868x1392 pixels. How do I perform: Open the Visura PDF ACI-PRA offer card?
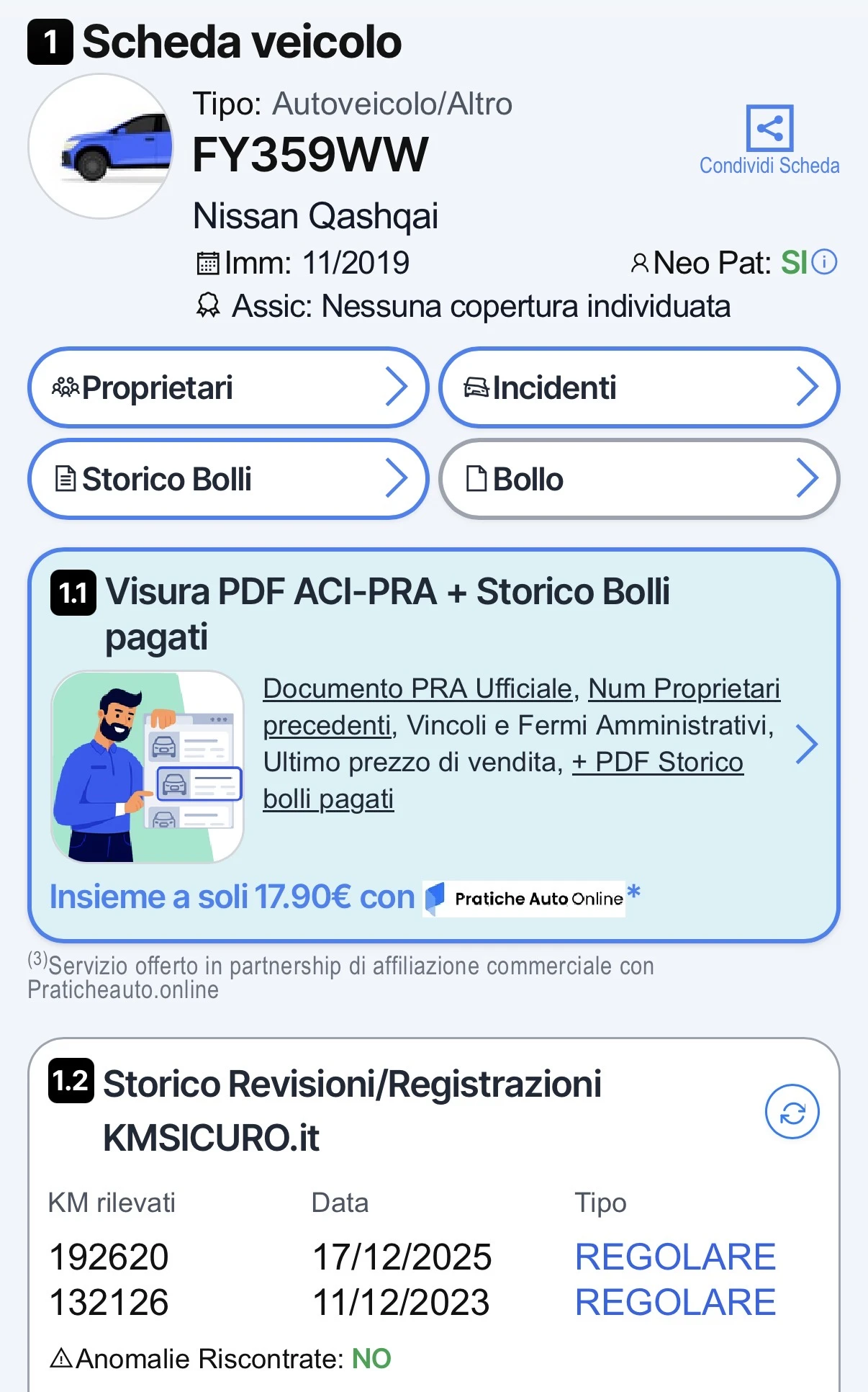coord(434,745)
